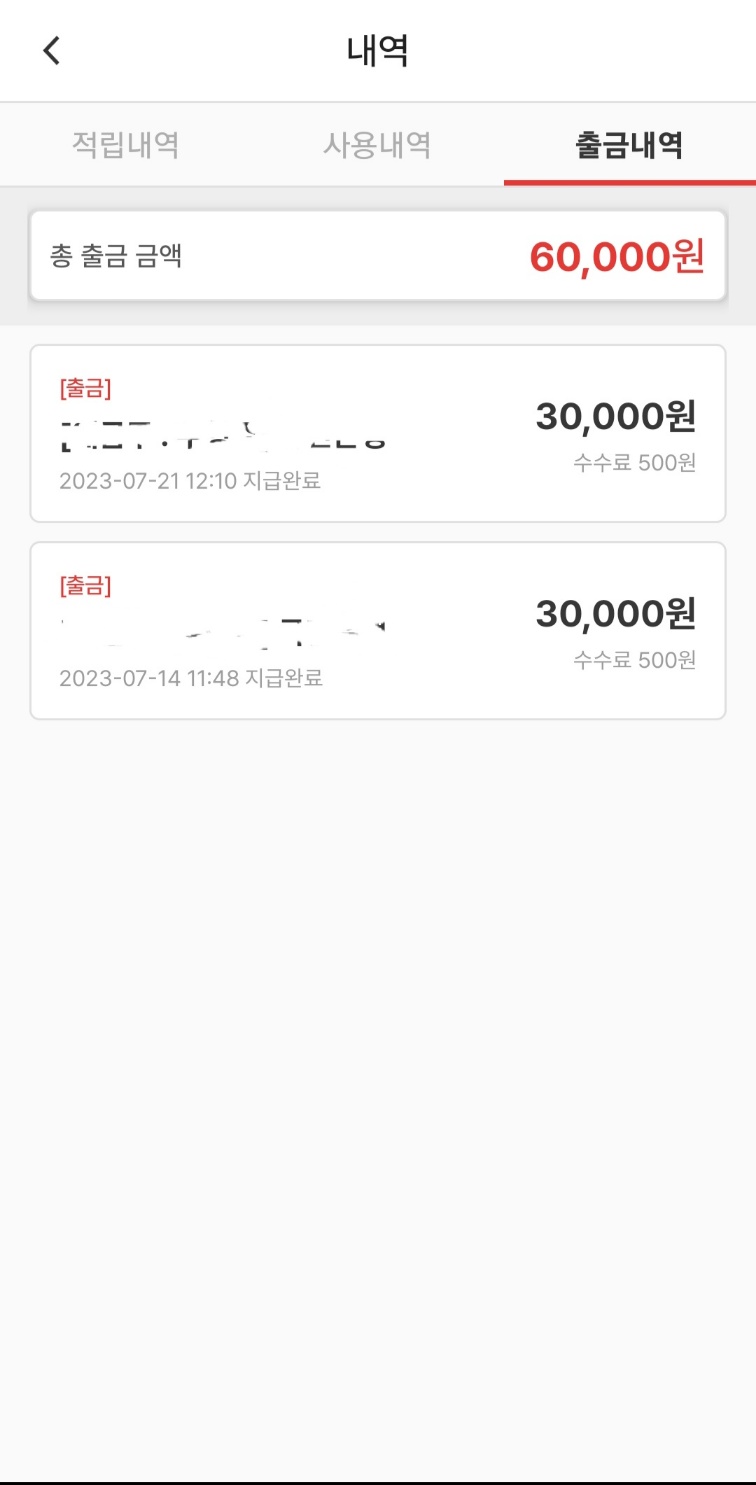Screen dimensions: 756x1485
Task: Switch to the 사용내역 tab
Action: click(377, 145)
